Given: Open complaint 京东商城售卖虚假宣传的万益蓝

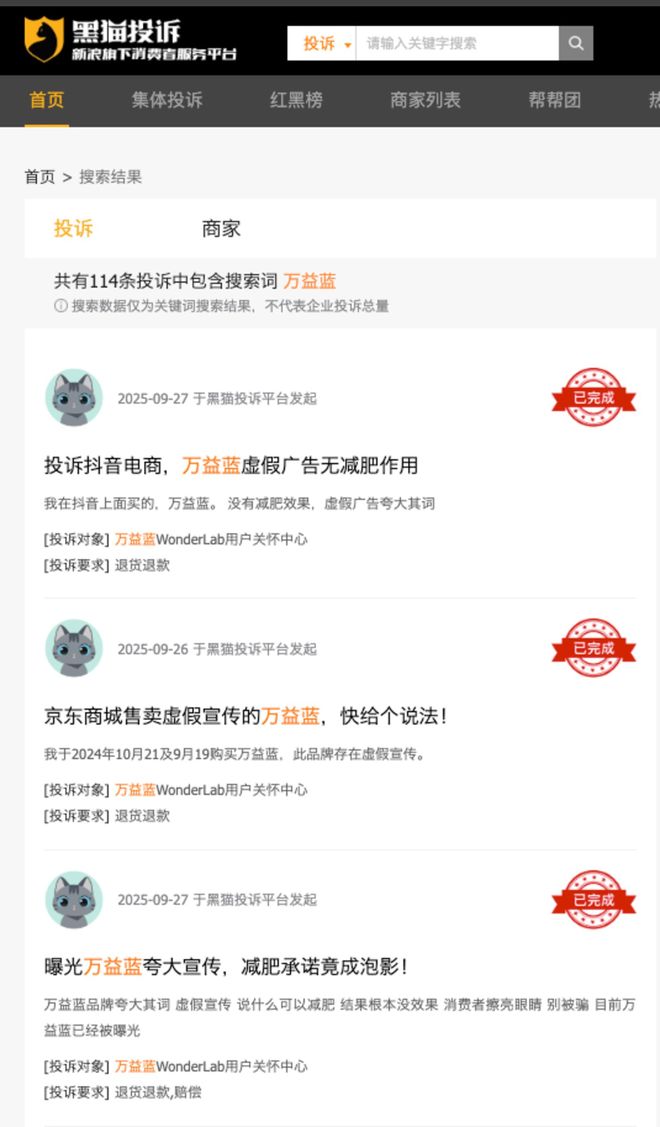Looking at the screenshot, I should 245,716.
